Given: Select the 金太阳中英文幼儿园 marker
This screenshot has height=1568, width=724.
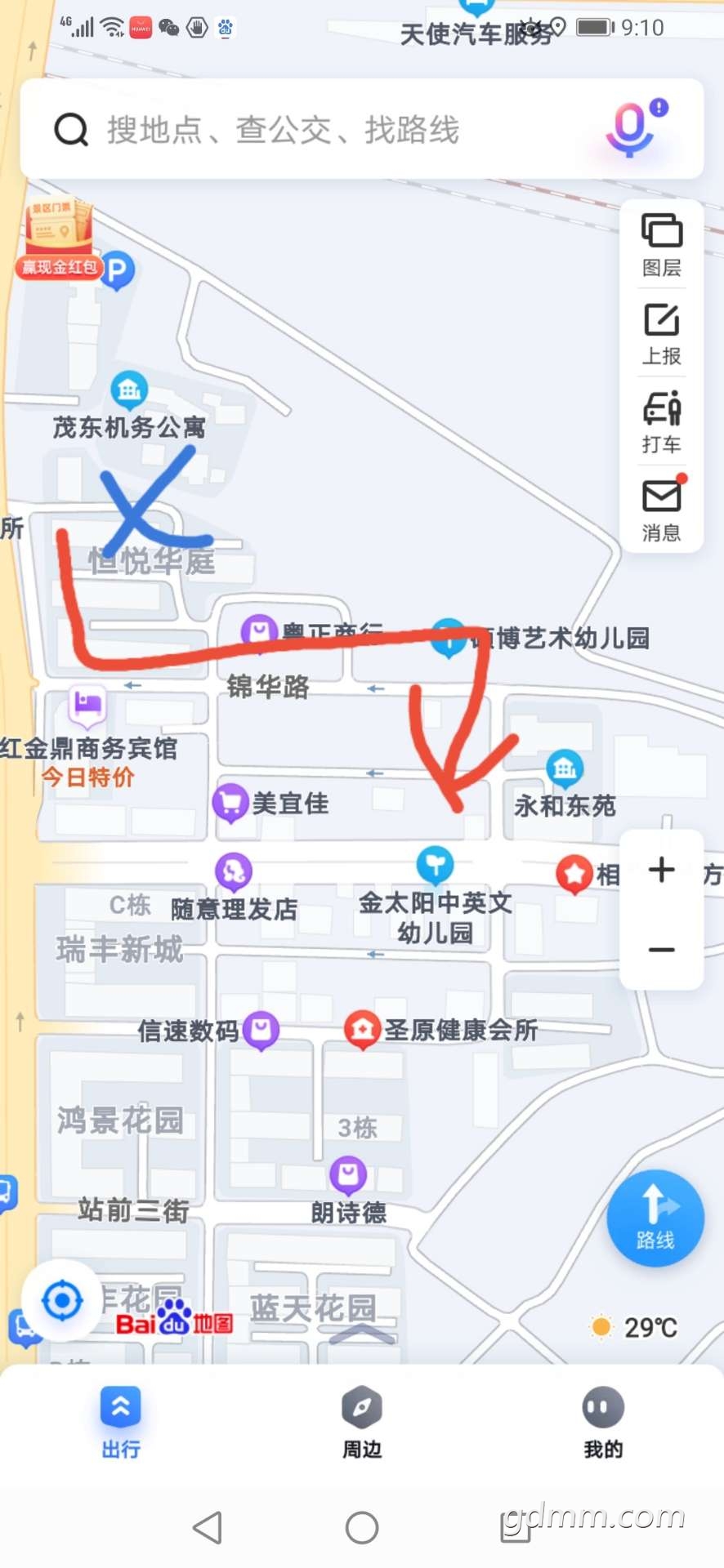Looking at the screenshot, I should (435, 863).
